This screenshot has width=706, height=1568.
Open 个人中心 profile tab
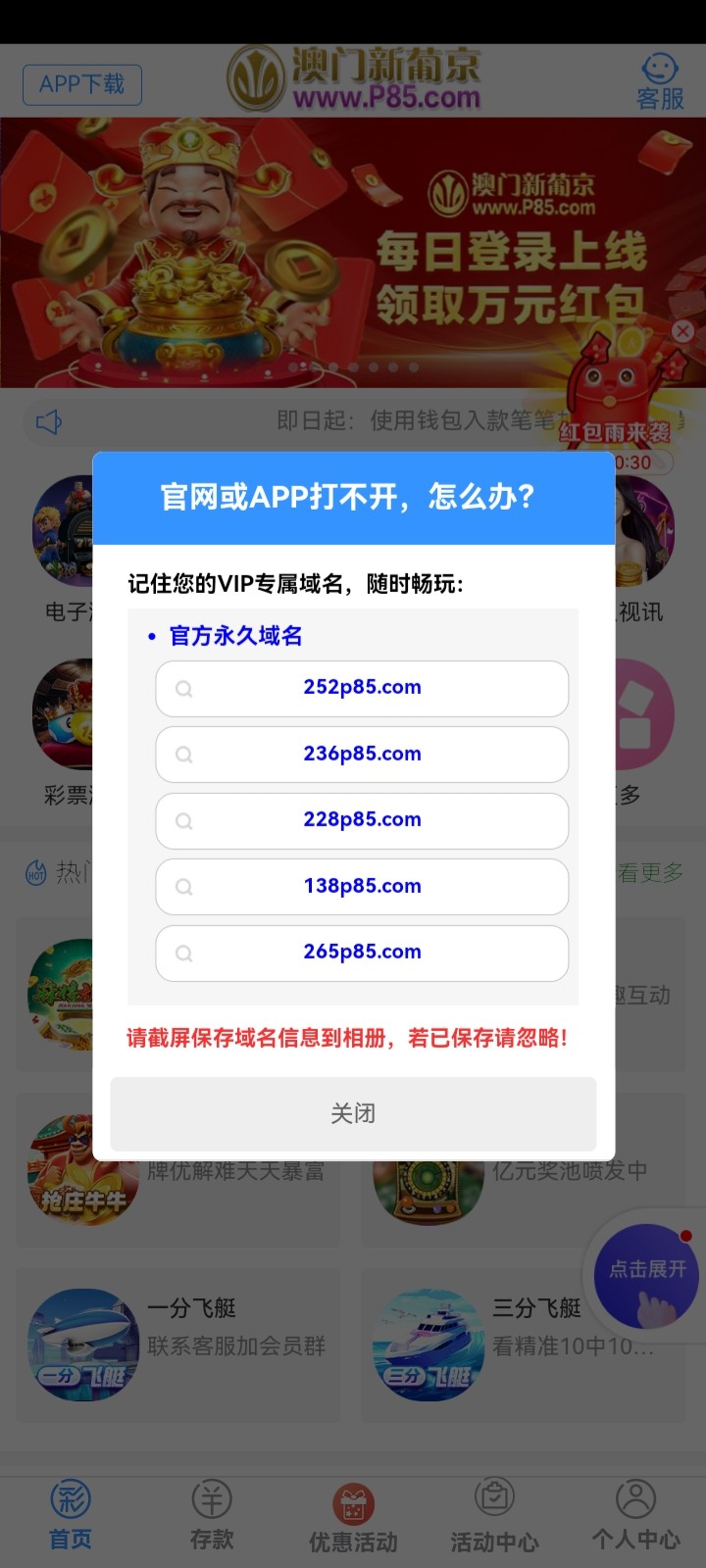pos(635,1515)
